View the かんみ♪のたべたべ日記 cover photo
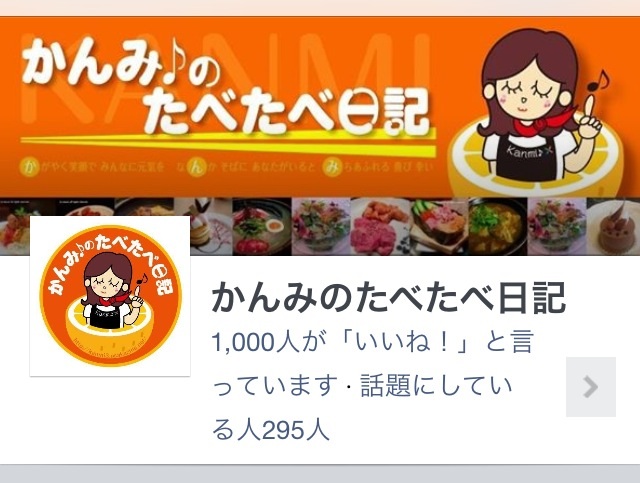640x483 pixels. 320,110
